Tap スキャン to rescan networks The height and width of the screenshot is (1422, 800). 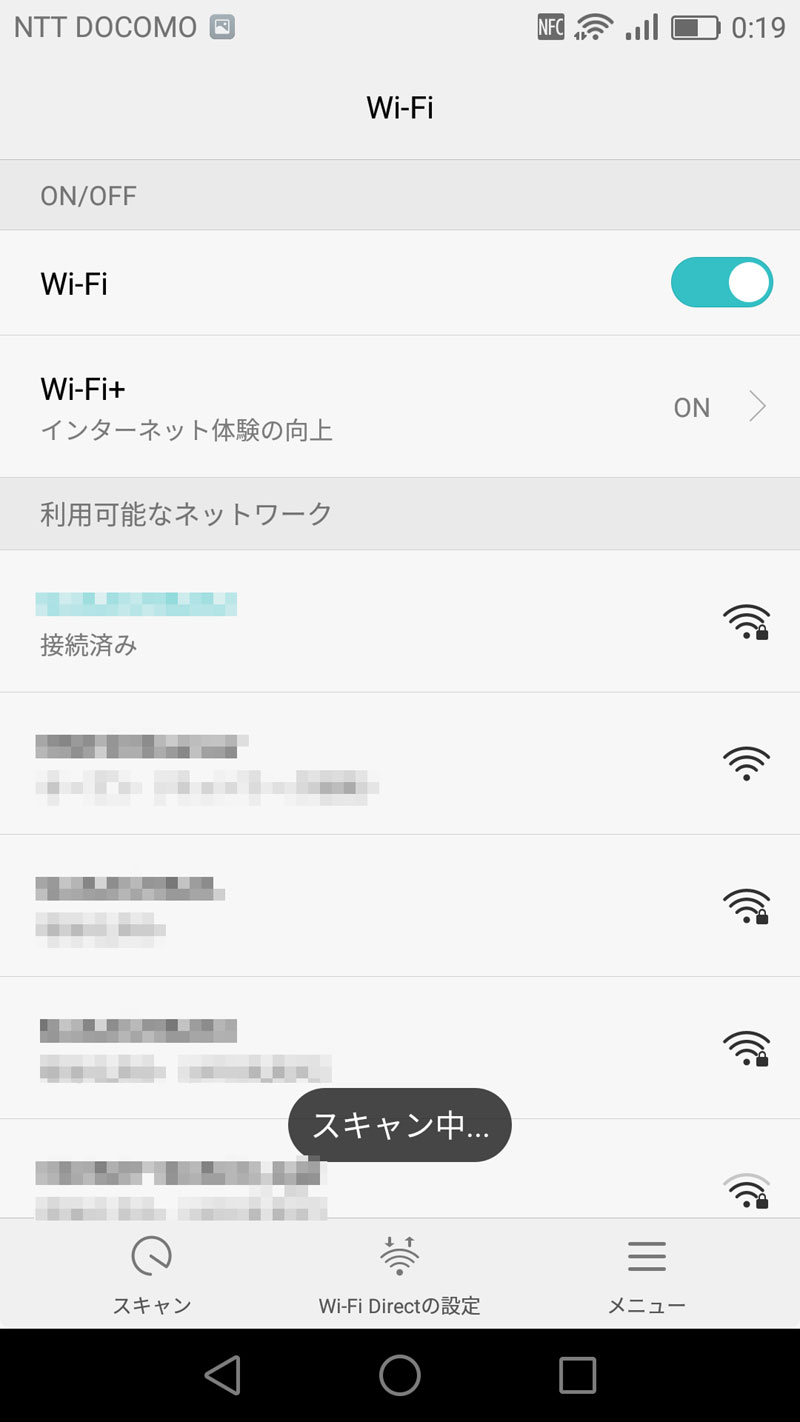(151, 1273)
